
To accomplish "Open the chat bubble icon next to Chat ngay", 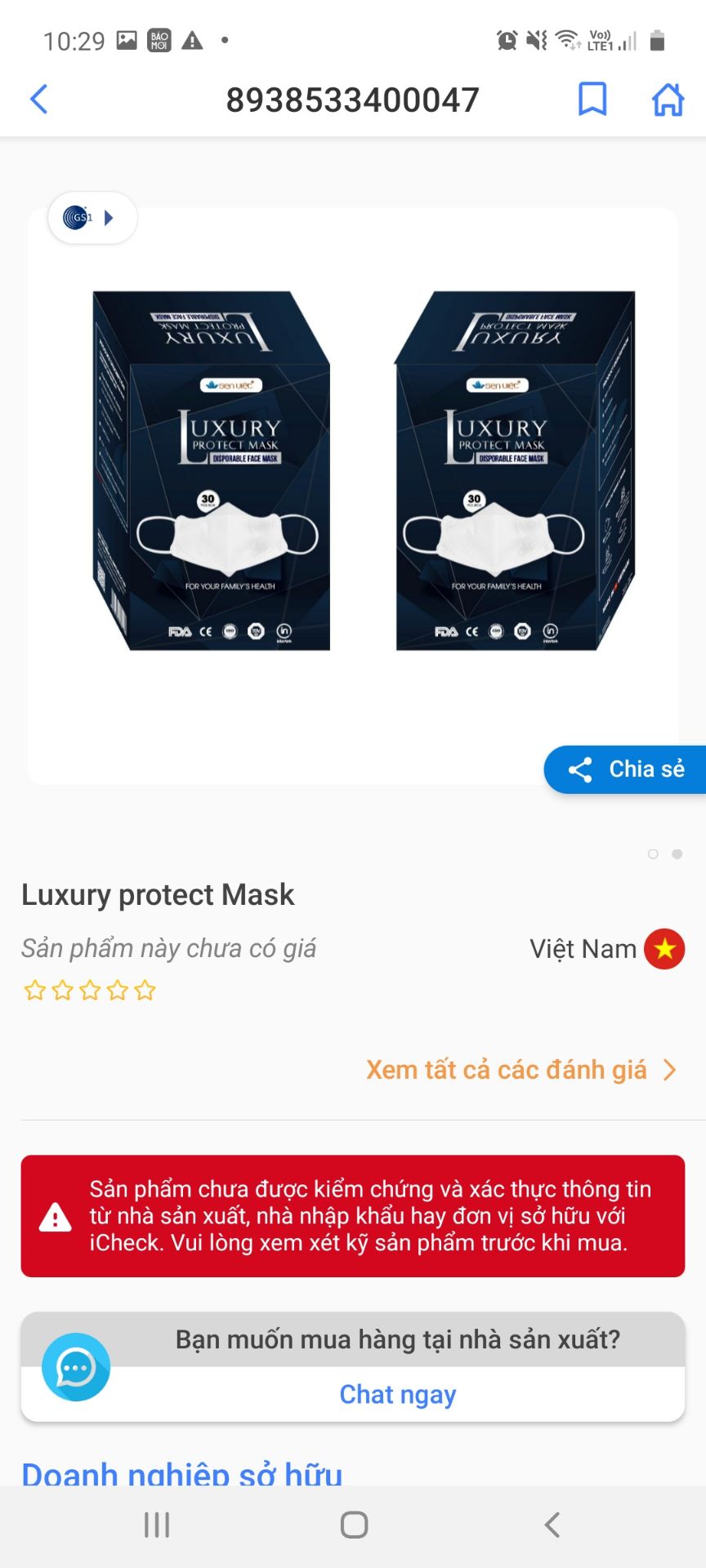I will tap(76, 1367).
